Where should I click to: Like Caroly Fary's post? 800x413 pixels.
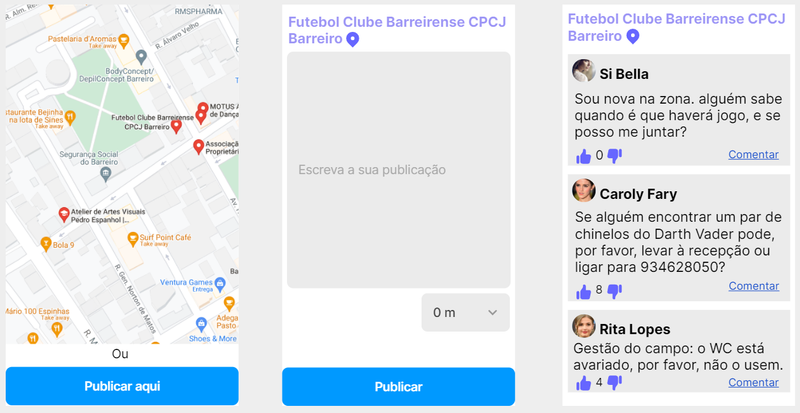pyautogui.click(x=584, y=291)
